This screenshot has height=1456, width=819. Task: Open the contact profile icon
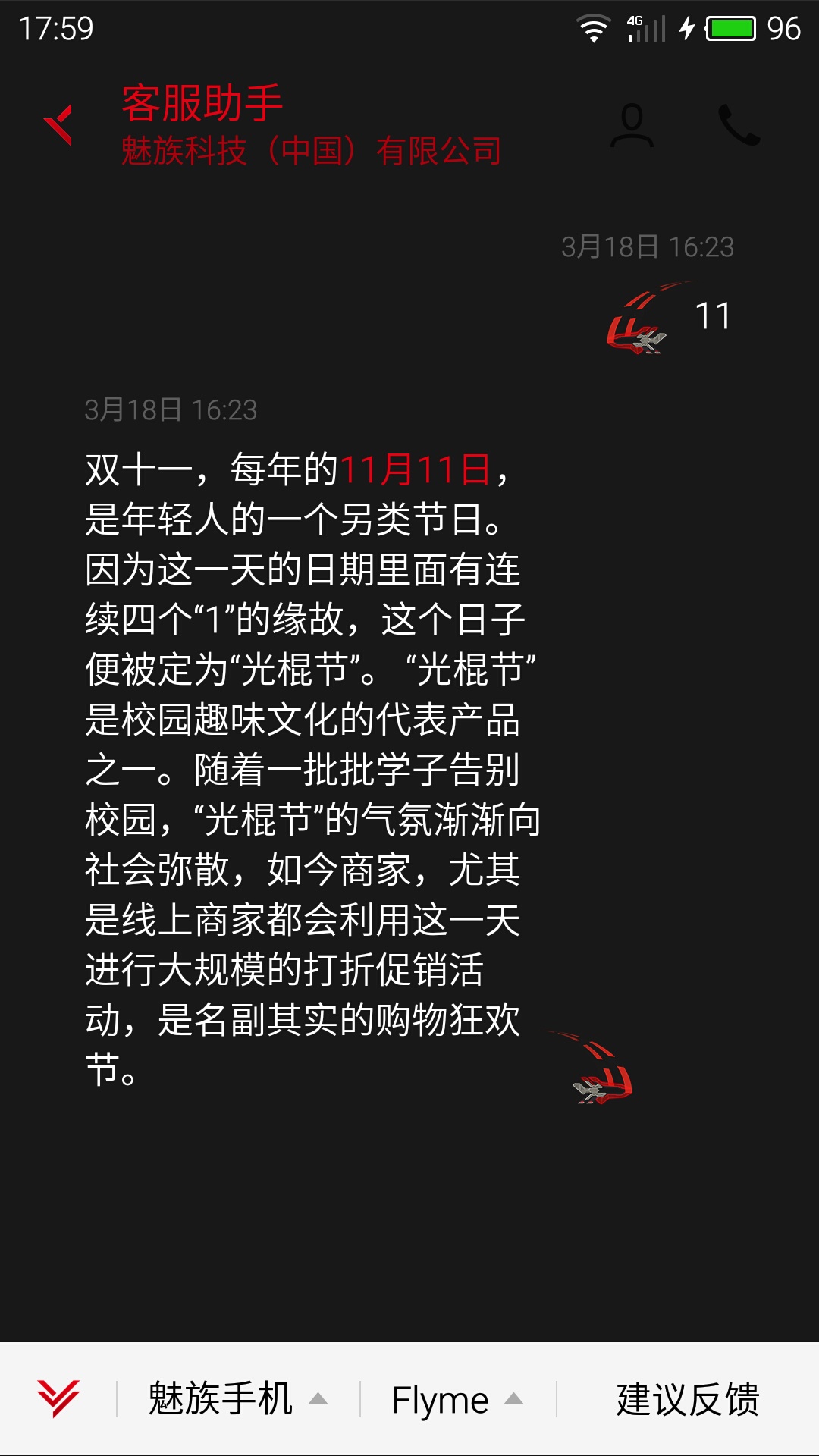[x=632, y=125]
